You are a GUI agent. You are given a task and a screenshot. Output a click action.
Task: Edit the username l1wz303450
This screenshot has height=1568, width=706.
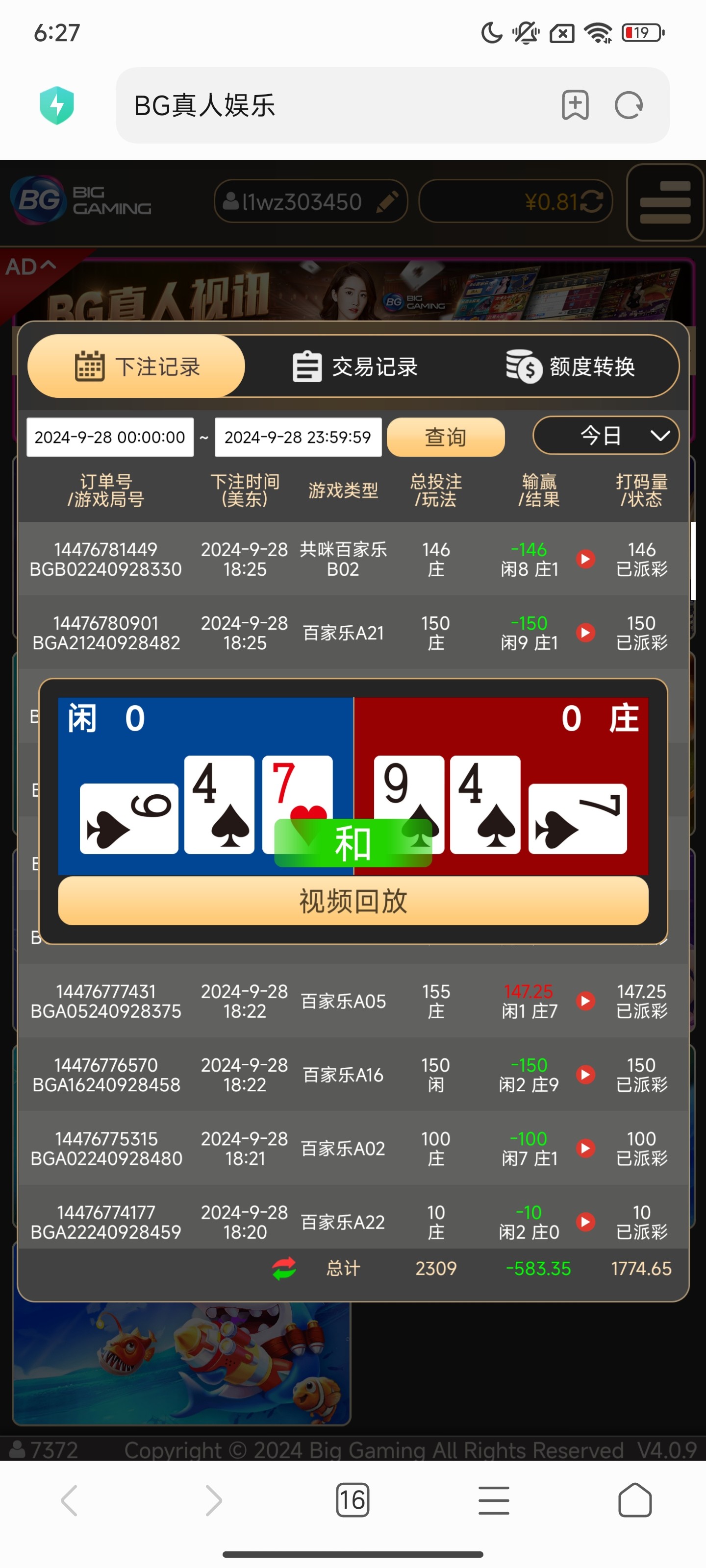(x=387, y=201)
